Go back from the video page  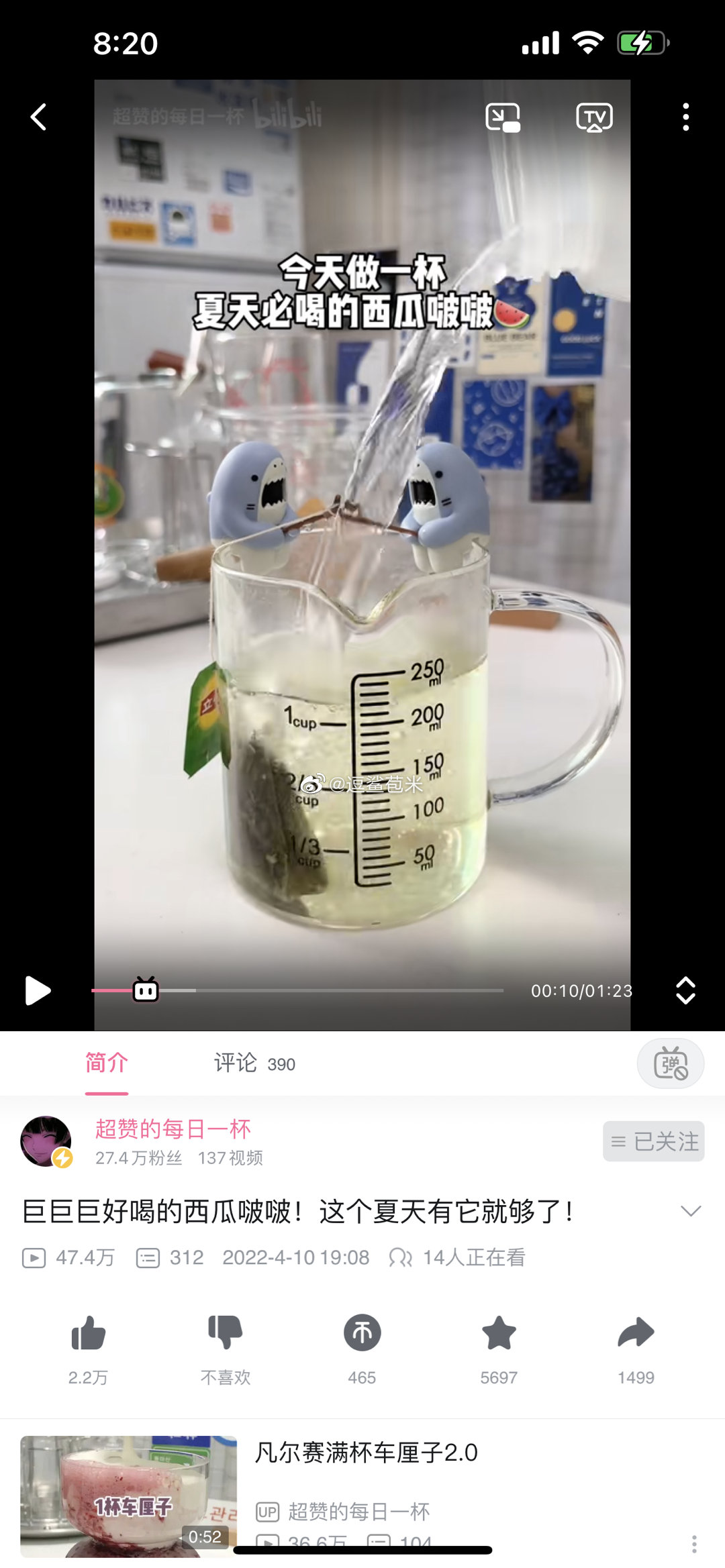39,117
